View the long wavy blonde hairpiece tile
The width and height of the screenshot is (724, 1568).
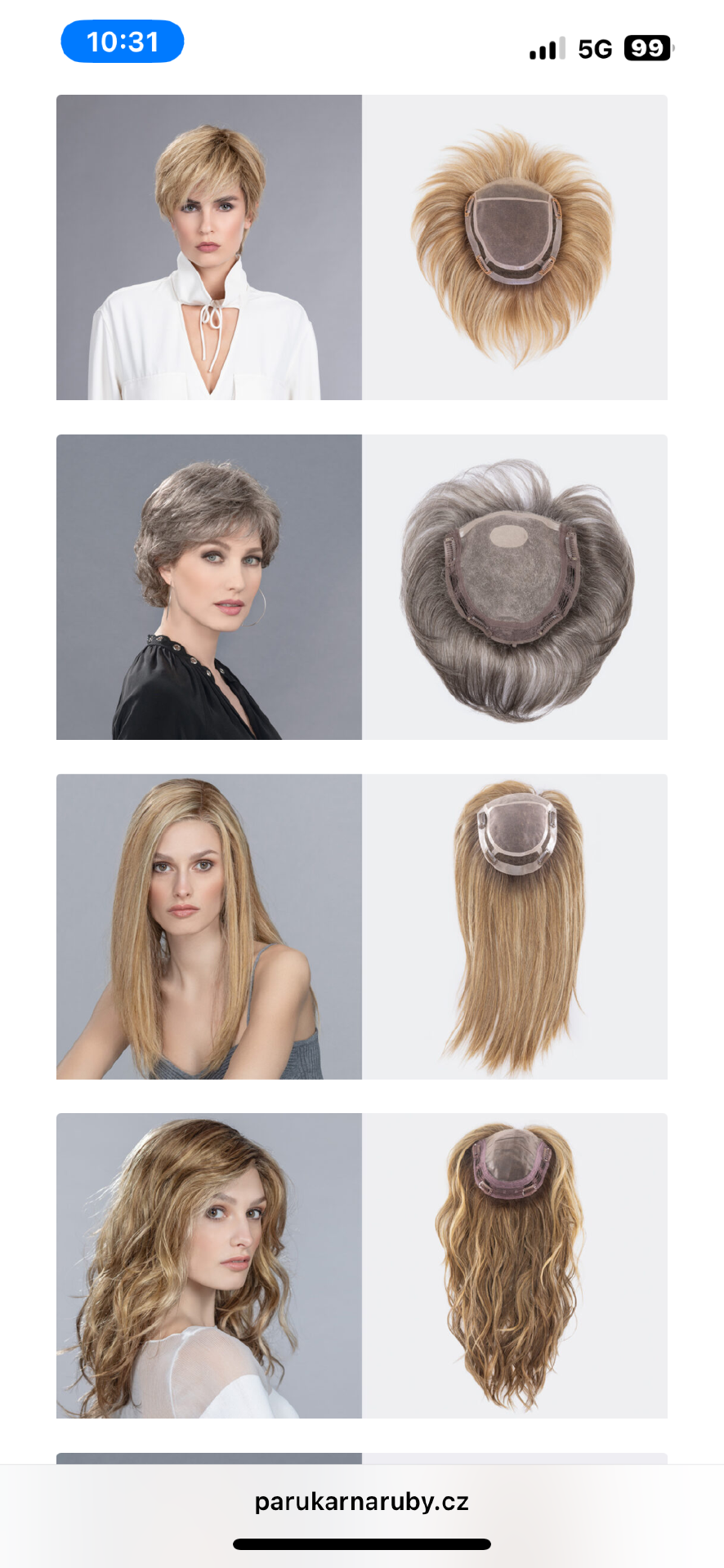point(361,1265)
